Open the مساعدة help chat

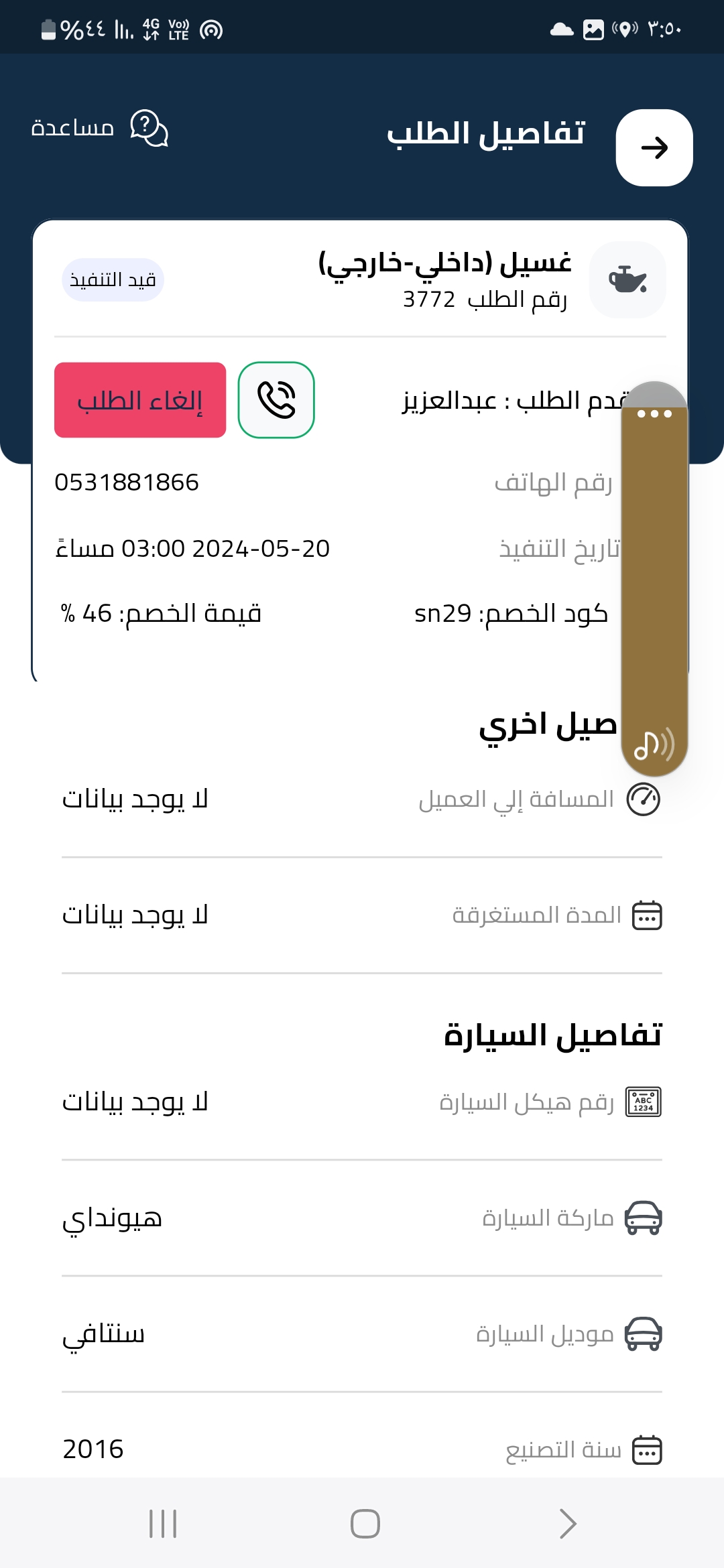pos(100,127)
